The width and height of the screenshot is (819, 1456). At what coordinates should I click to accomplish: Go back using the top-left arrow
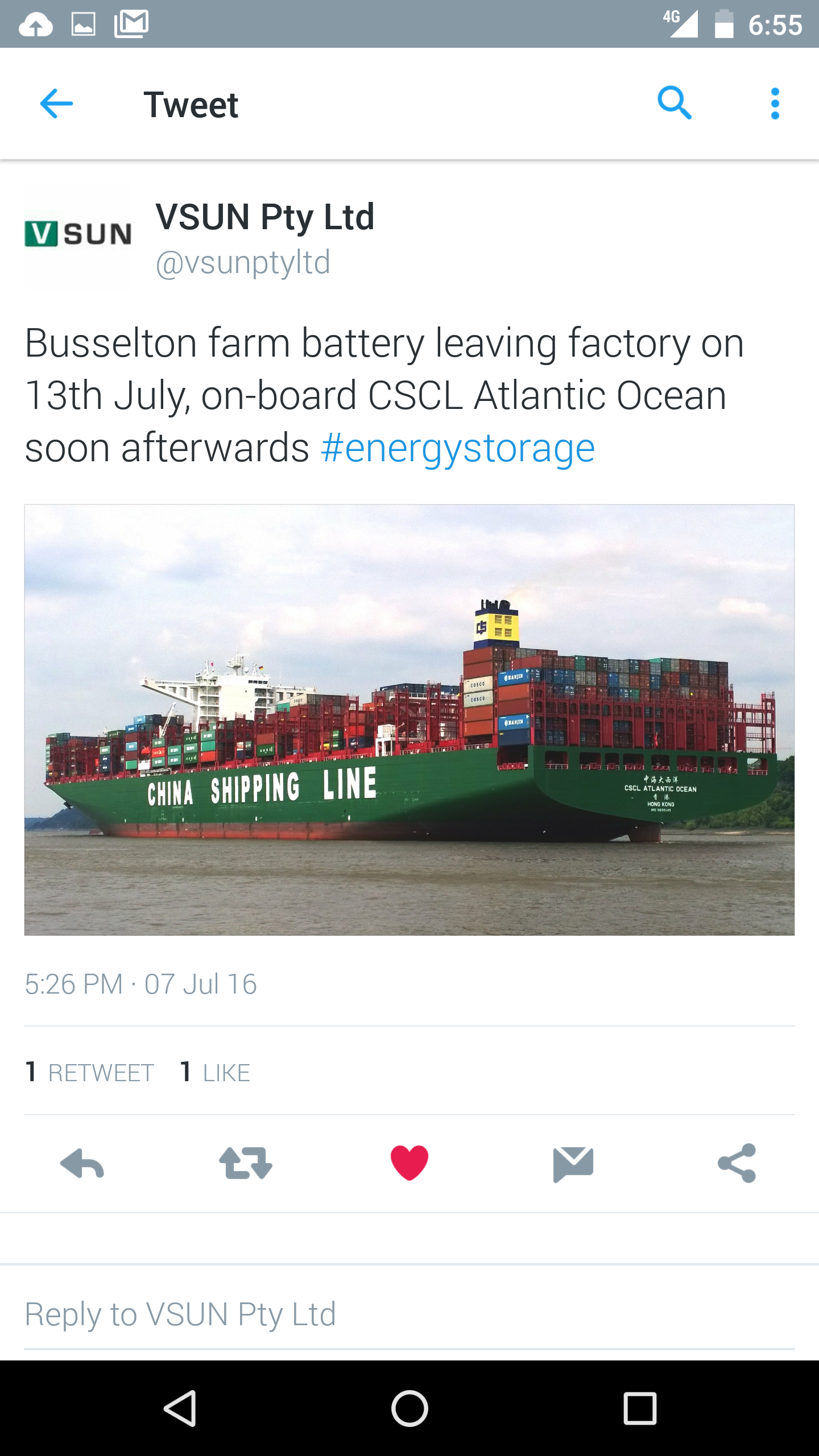point(56,104)
